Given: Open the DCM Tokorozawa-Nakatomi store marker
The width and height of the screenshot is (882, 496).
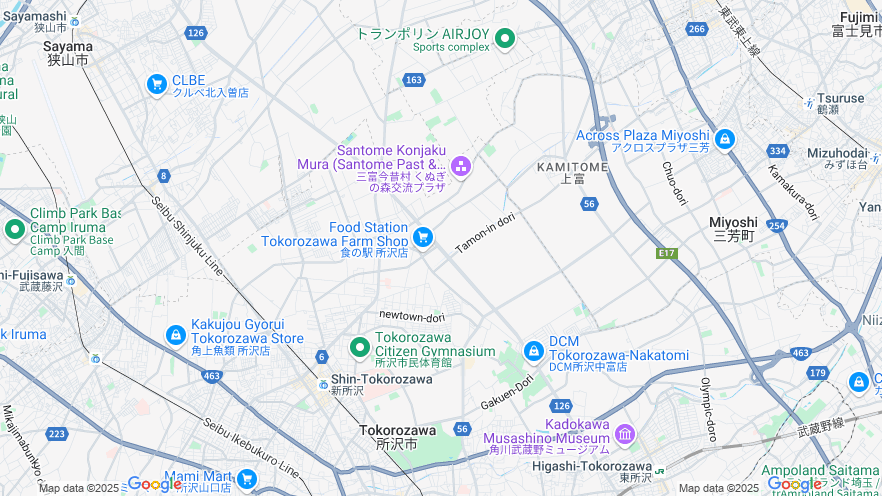Looking at the screenshot, I should pos(534,351).
